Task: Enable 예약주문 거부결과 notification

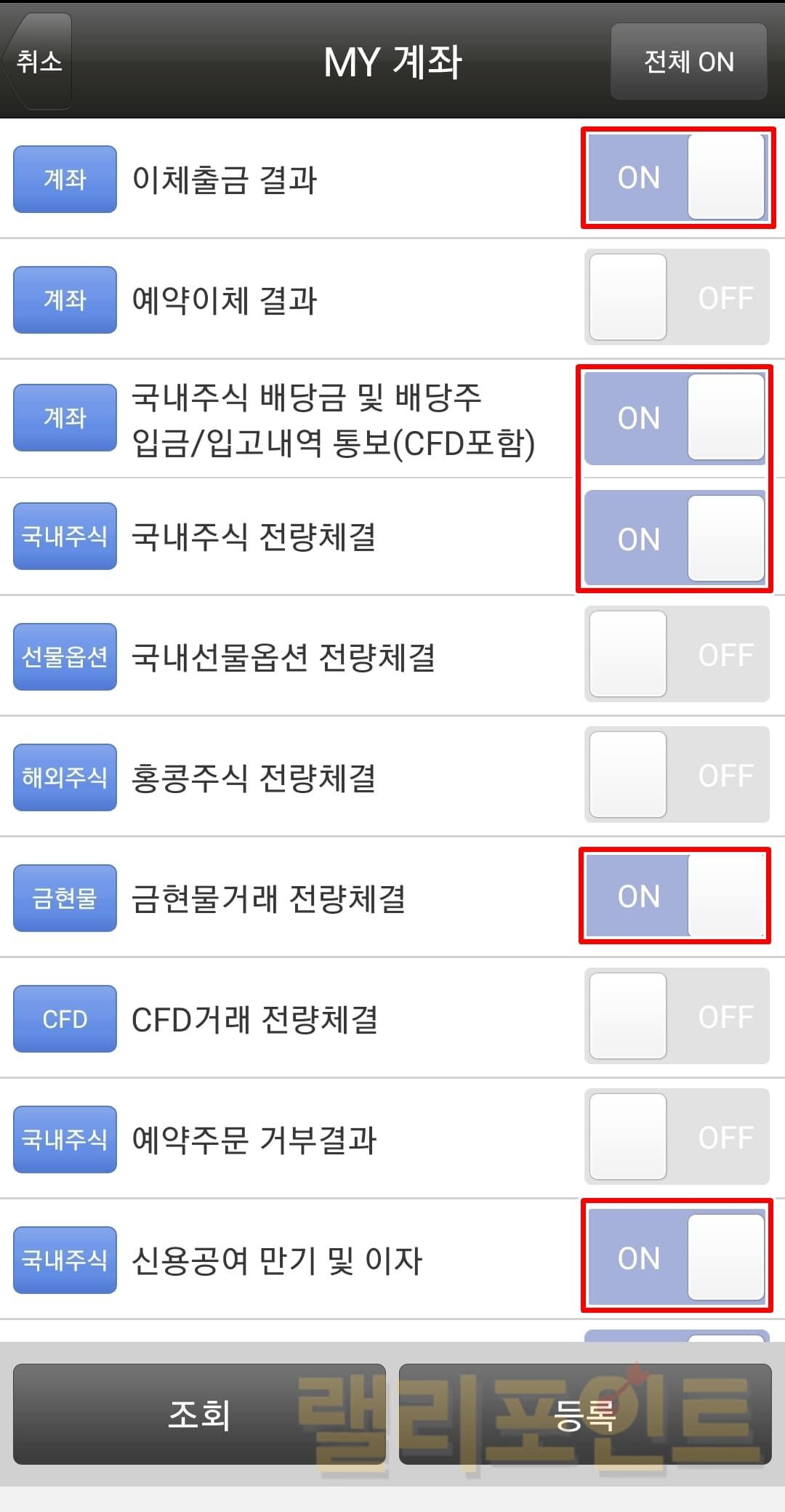Action: point(677,1137)
